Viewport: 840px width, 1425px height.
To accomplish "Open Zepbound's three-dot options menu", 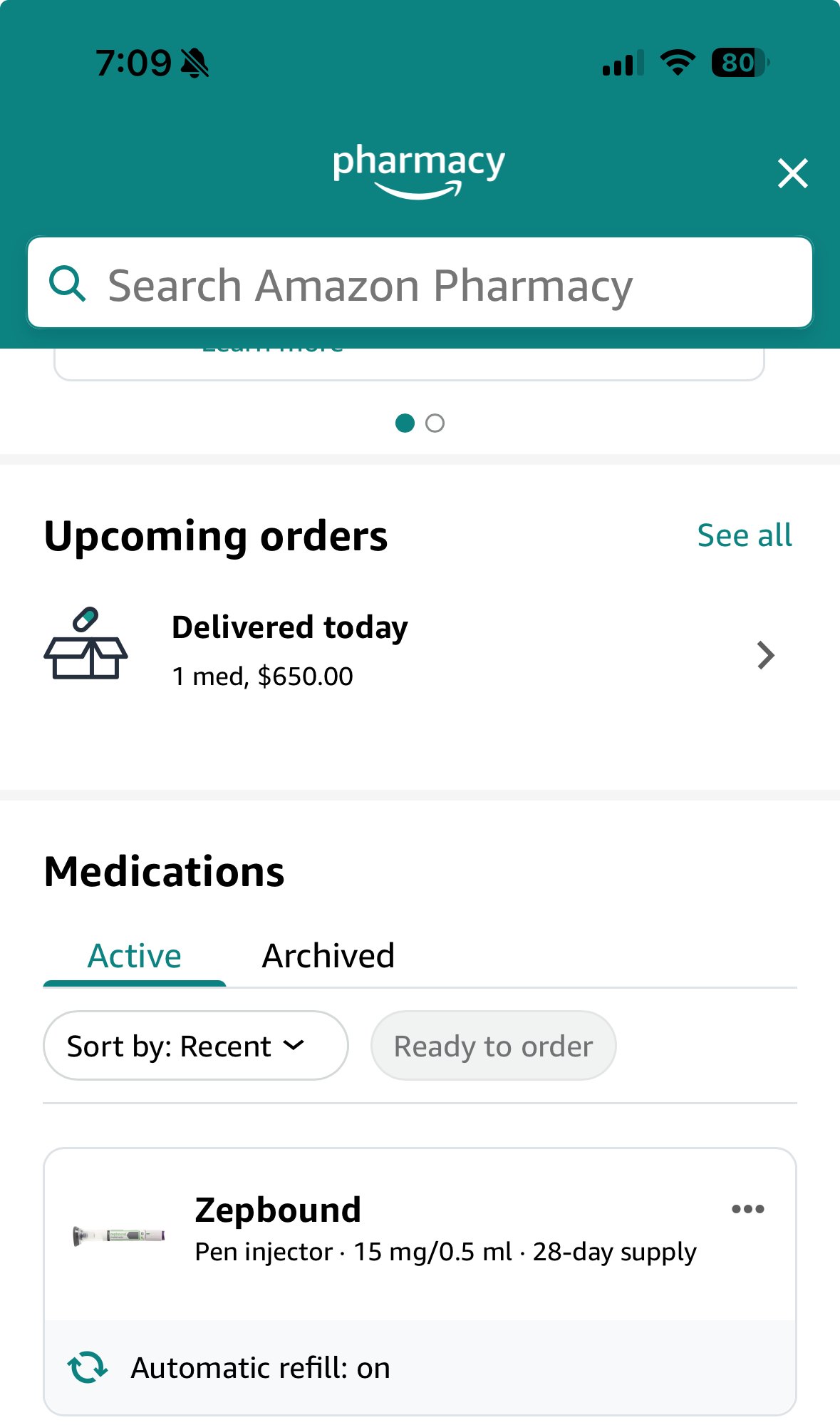I will point(747,1209).
